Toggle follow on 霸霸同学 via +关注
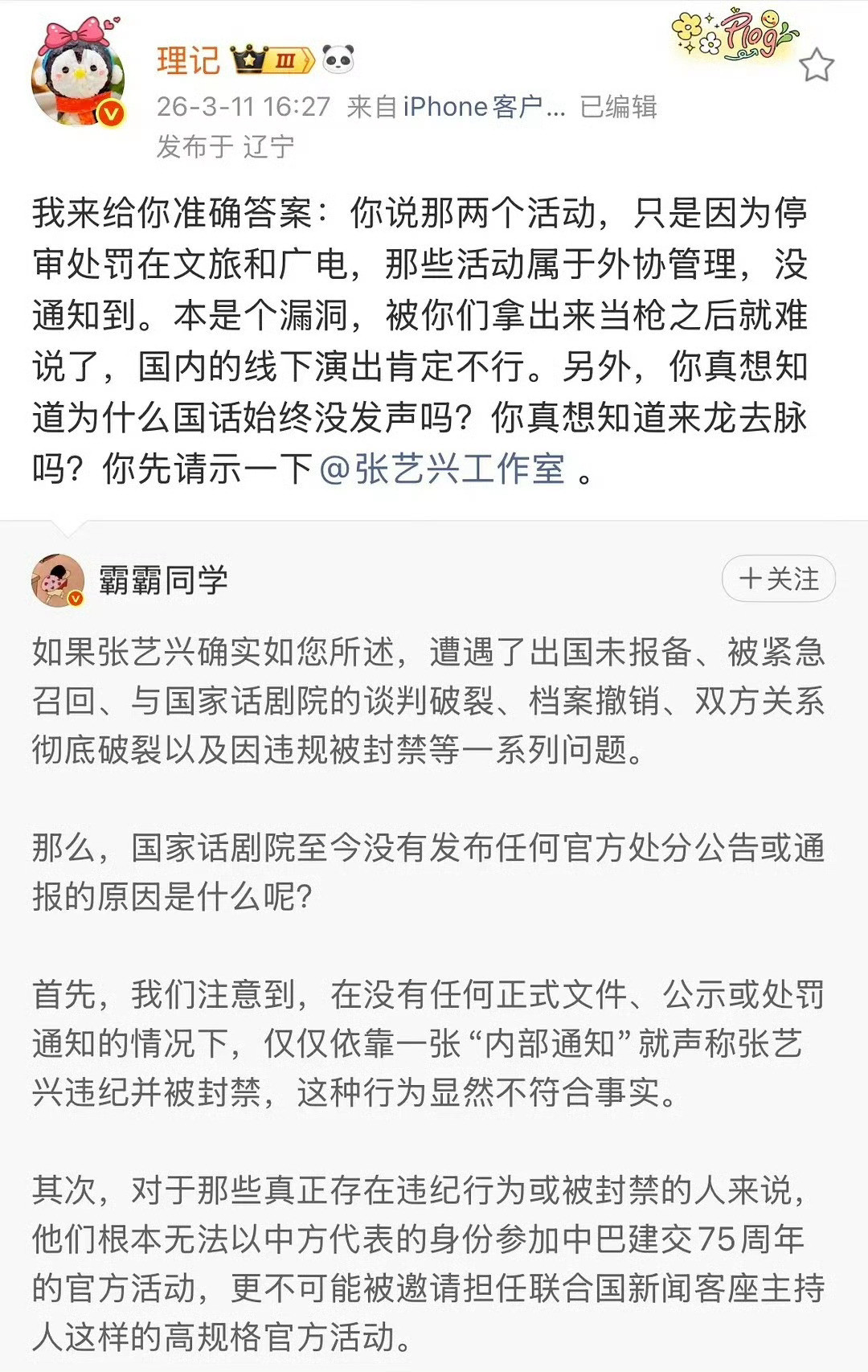 (780, 577)
